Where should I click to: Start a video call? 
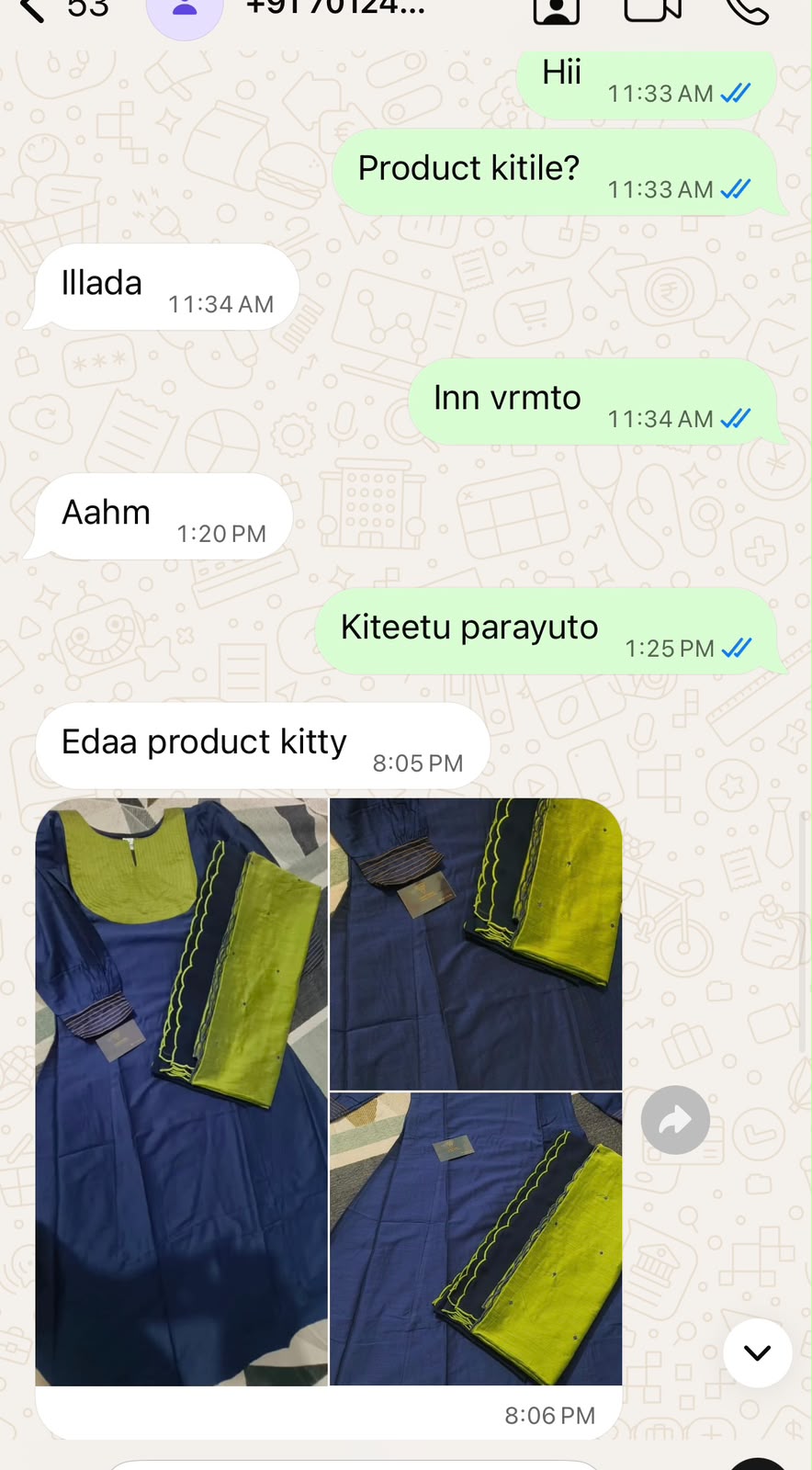[652, 9]
